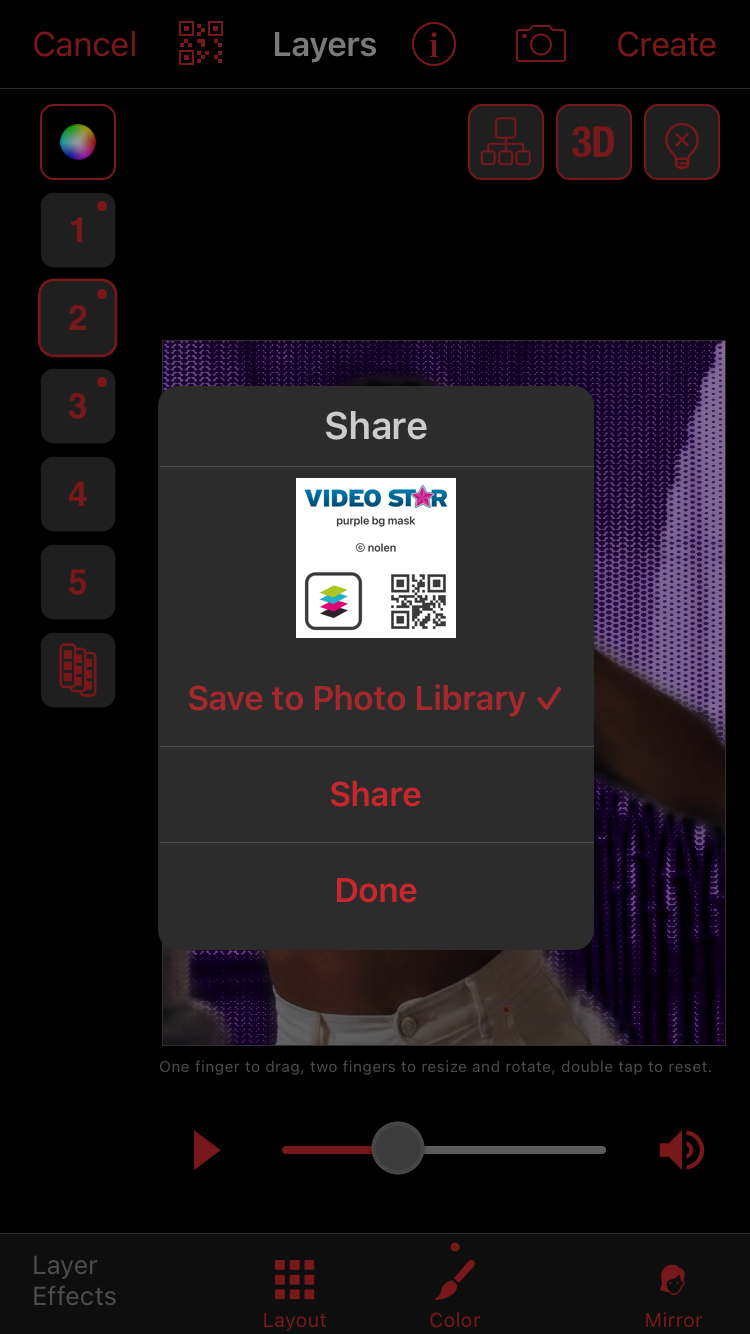750x1334 pixels.
Task: Tap Share to share the QR preset
Action: point(375,794)
